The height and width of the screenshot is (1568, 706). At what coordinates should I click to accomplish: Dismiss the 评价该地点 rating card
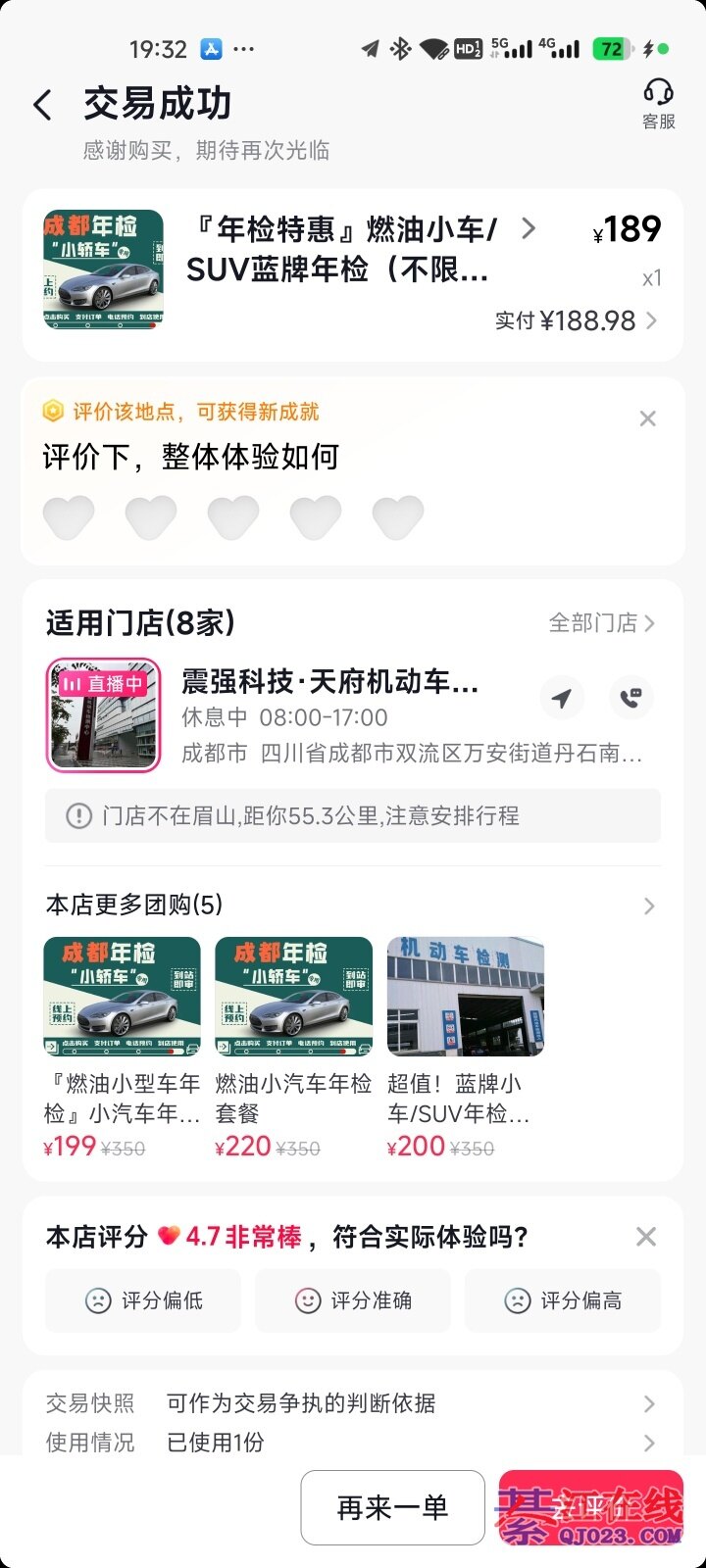point(647,419)
